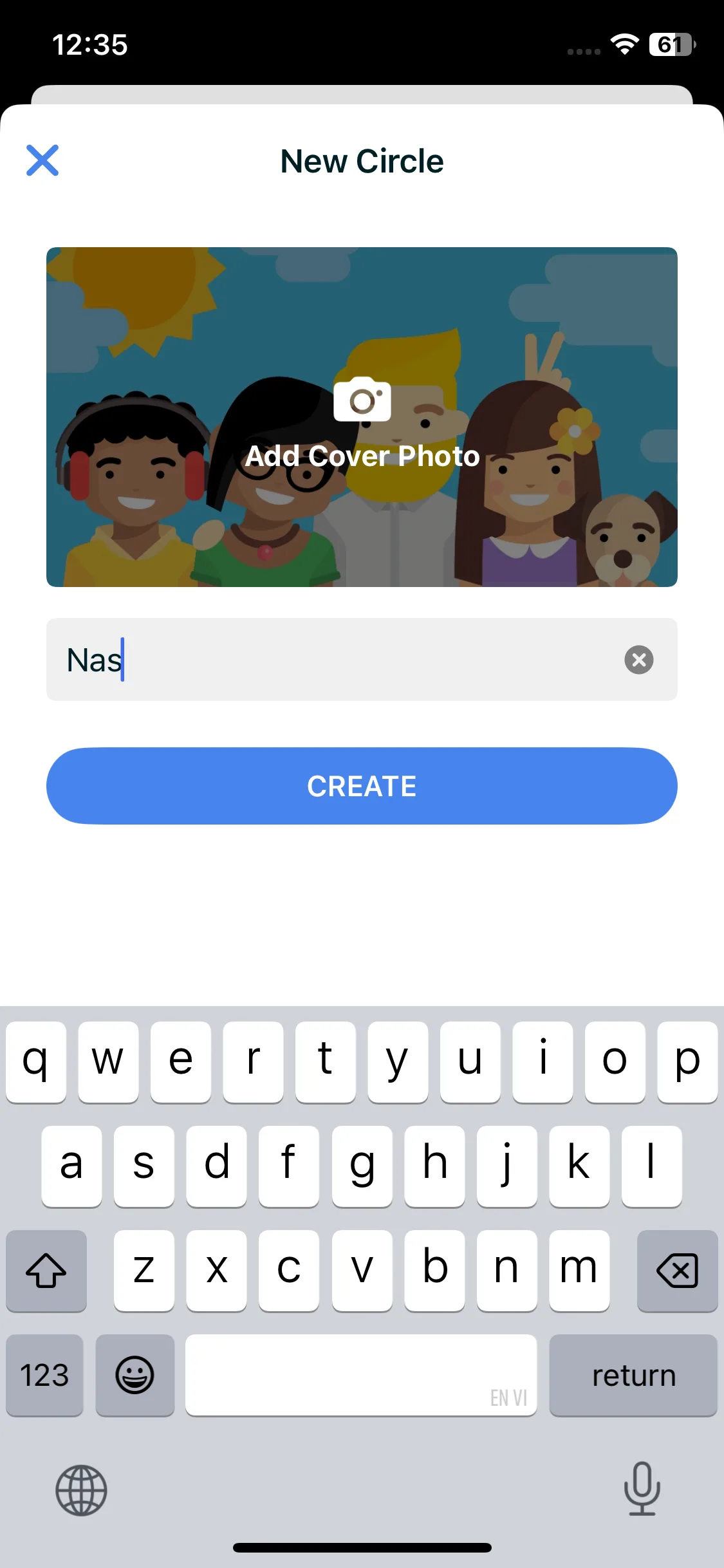Tap the globe language switcher
This screenshot has width=724, height=1568.
coord(81,1490)
